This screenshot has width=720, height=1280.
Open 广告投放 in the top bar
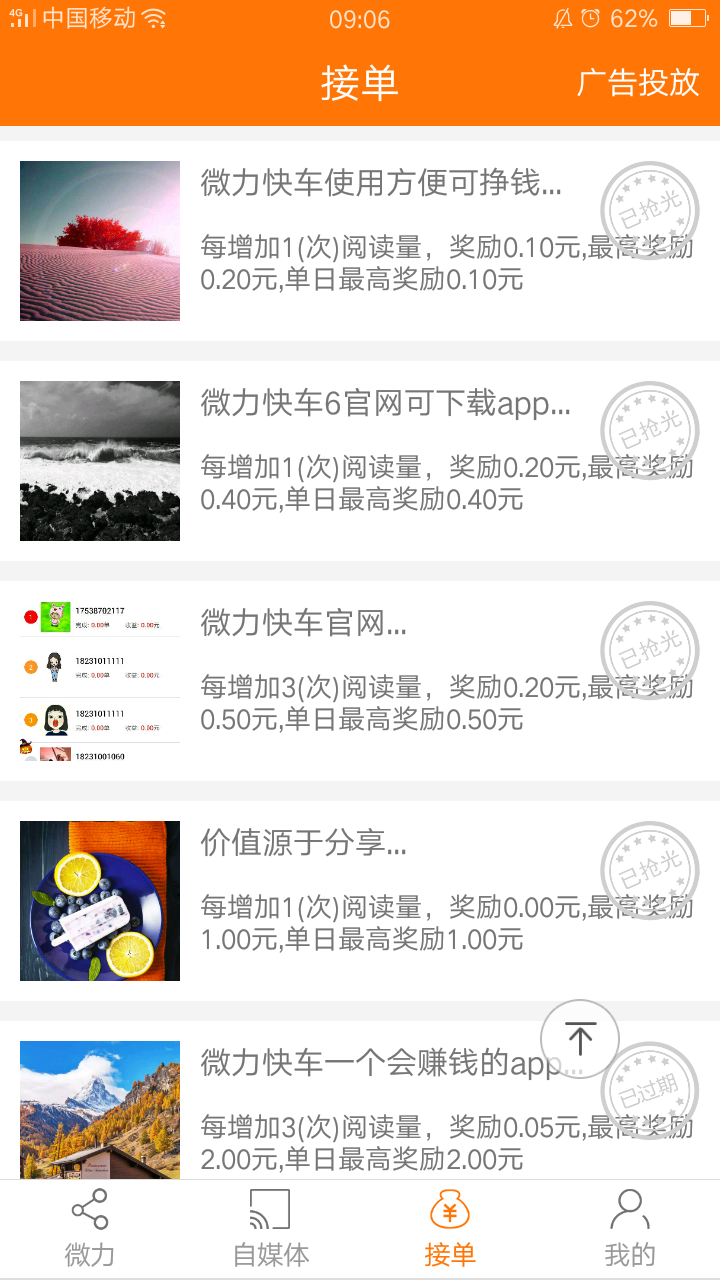tap(637, 84)
